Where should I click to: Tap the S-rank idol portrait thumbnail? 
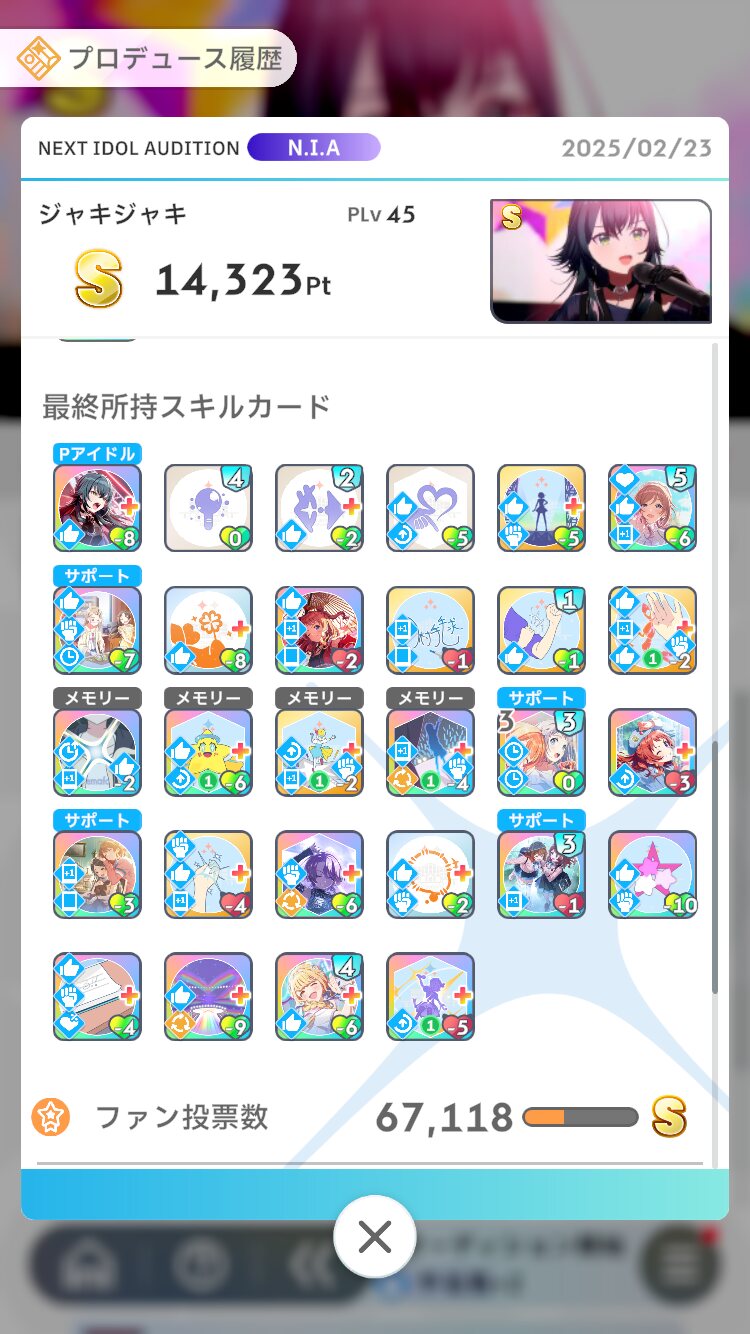click(601, 261)
